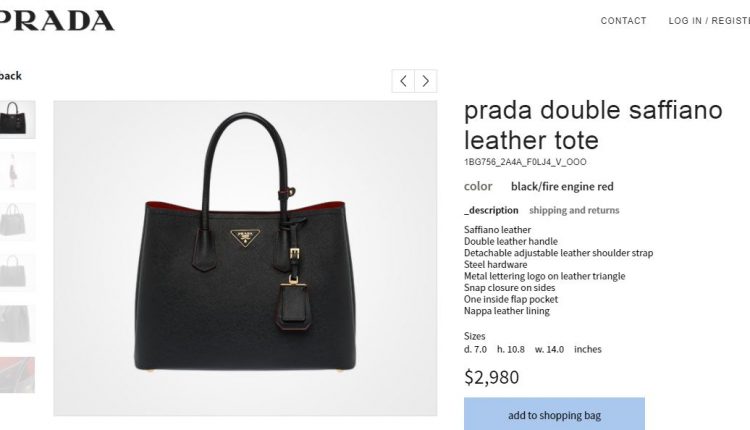View the model-wearing-bag thumbnail
Image resolution: width=750 pixels, height=430 pixels.
pyautogui.click(x=17, y=171)
